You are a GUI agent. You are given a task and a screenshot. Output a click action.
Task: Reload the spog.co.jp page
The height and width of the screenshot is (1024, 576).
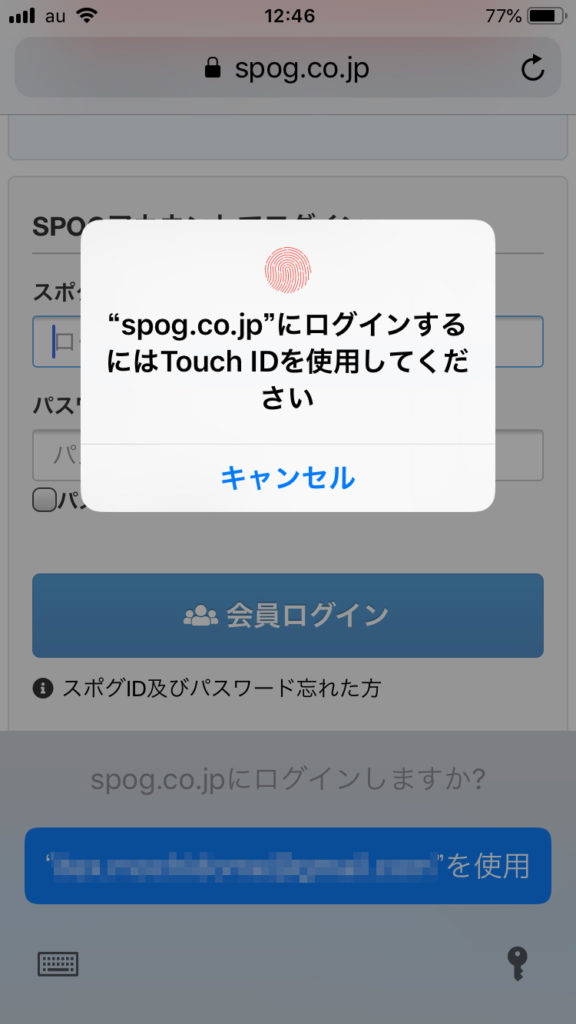click(x=533, y=68)
